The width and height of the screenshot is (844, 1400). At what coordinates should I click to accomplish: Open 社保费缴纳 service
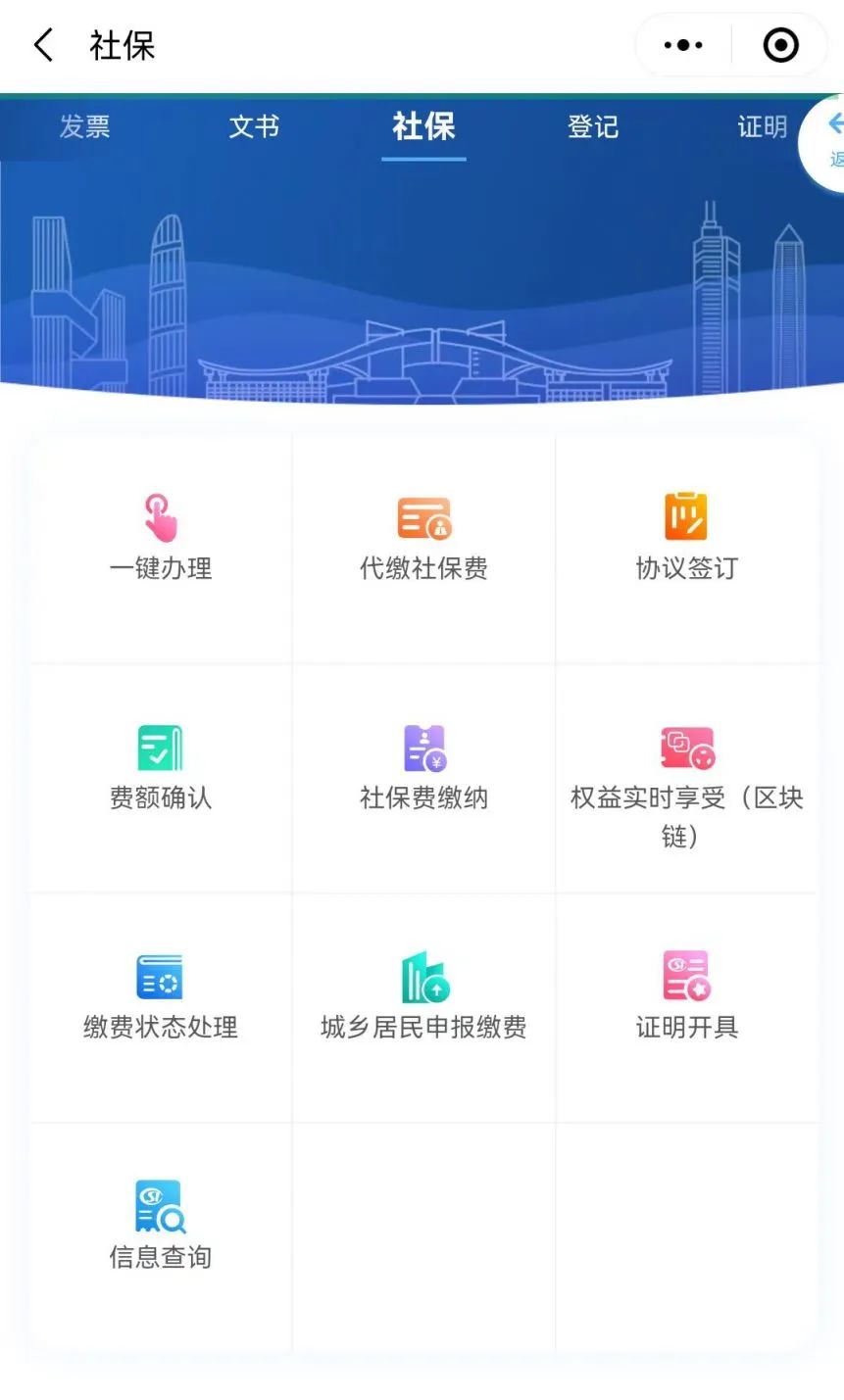click(x=423, y=769)
